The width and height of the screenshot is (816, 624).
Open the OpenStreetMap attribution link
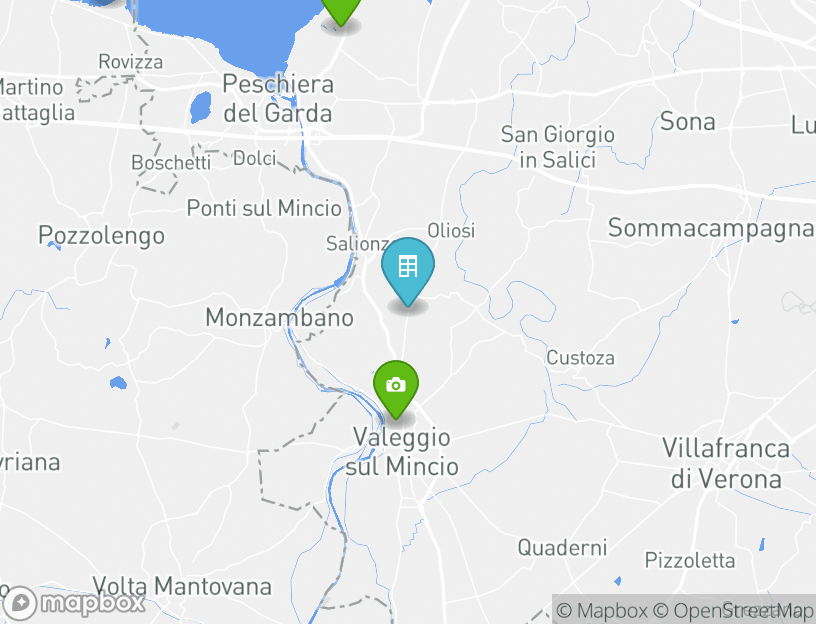733,610
